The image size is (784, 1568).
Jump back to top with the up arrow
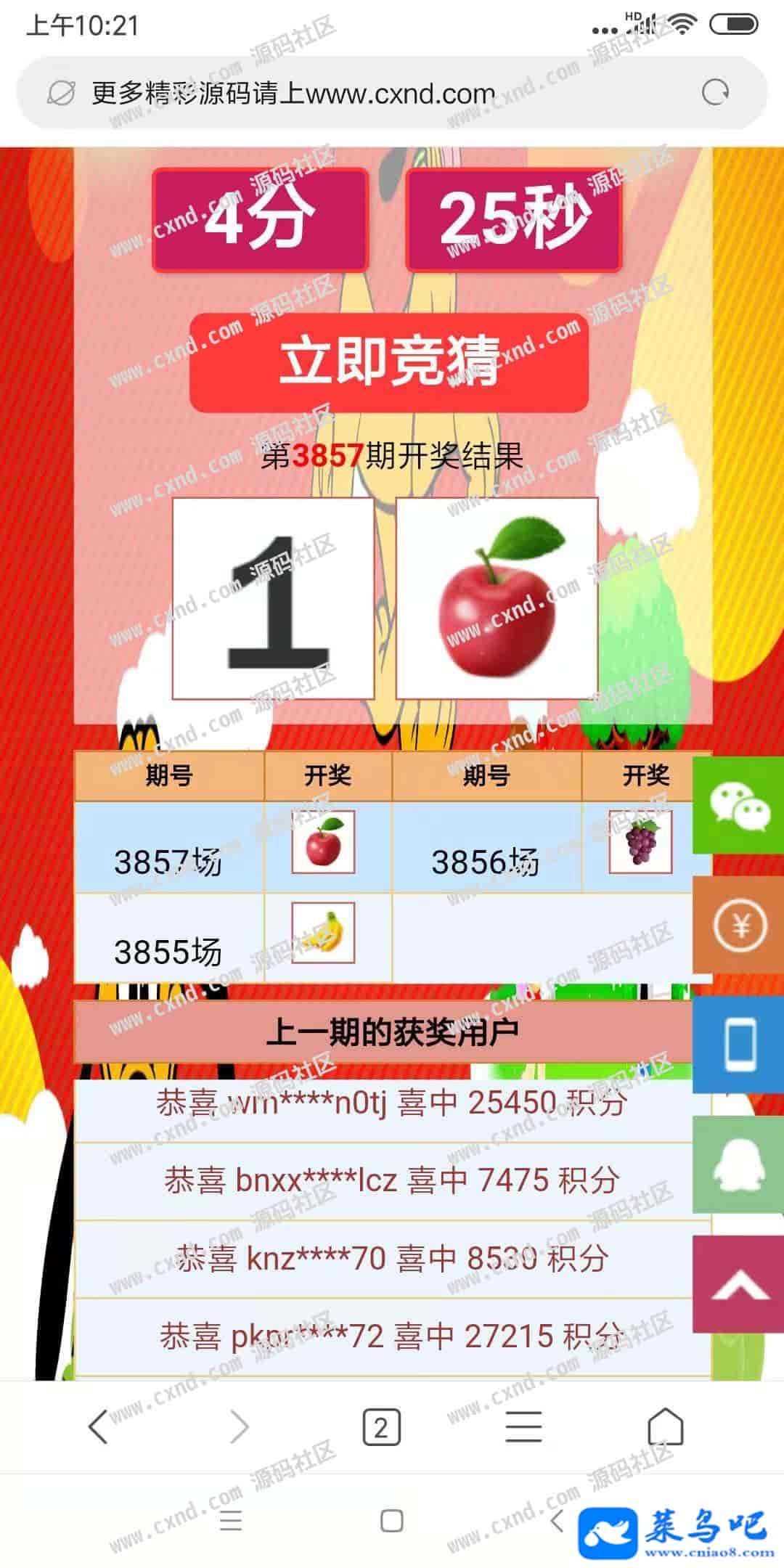(738, 1285)
